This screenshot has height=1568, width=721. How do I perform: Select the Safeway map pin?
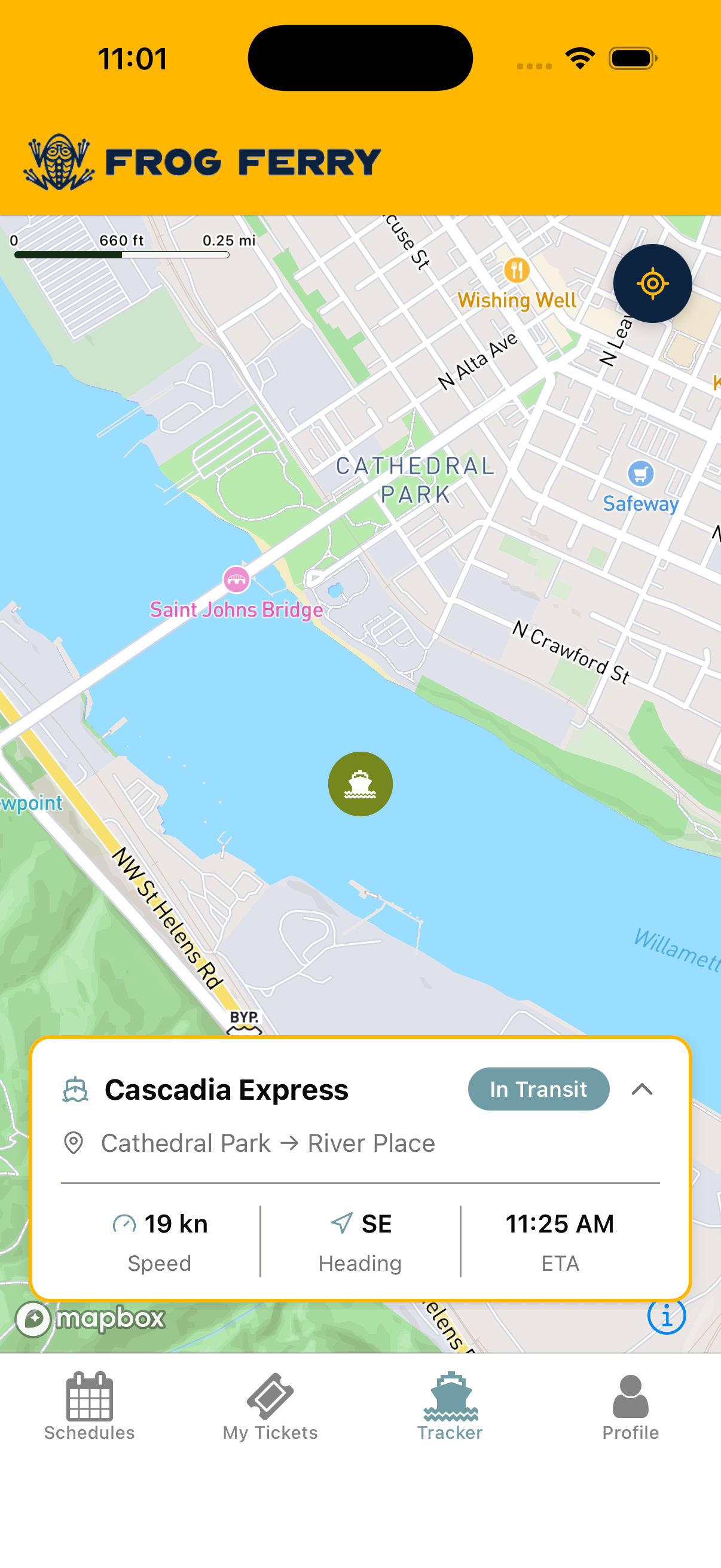click(x=640, y=474)
